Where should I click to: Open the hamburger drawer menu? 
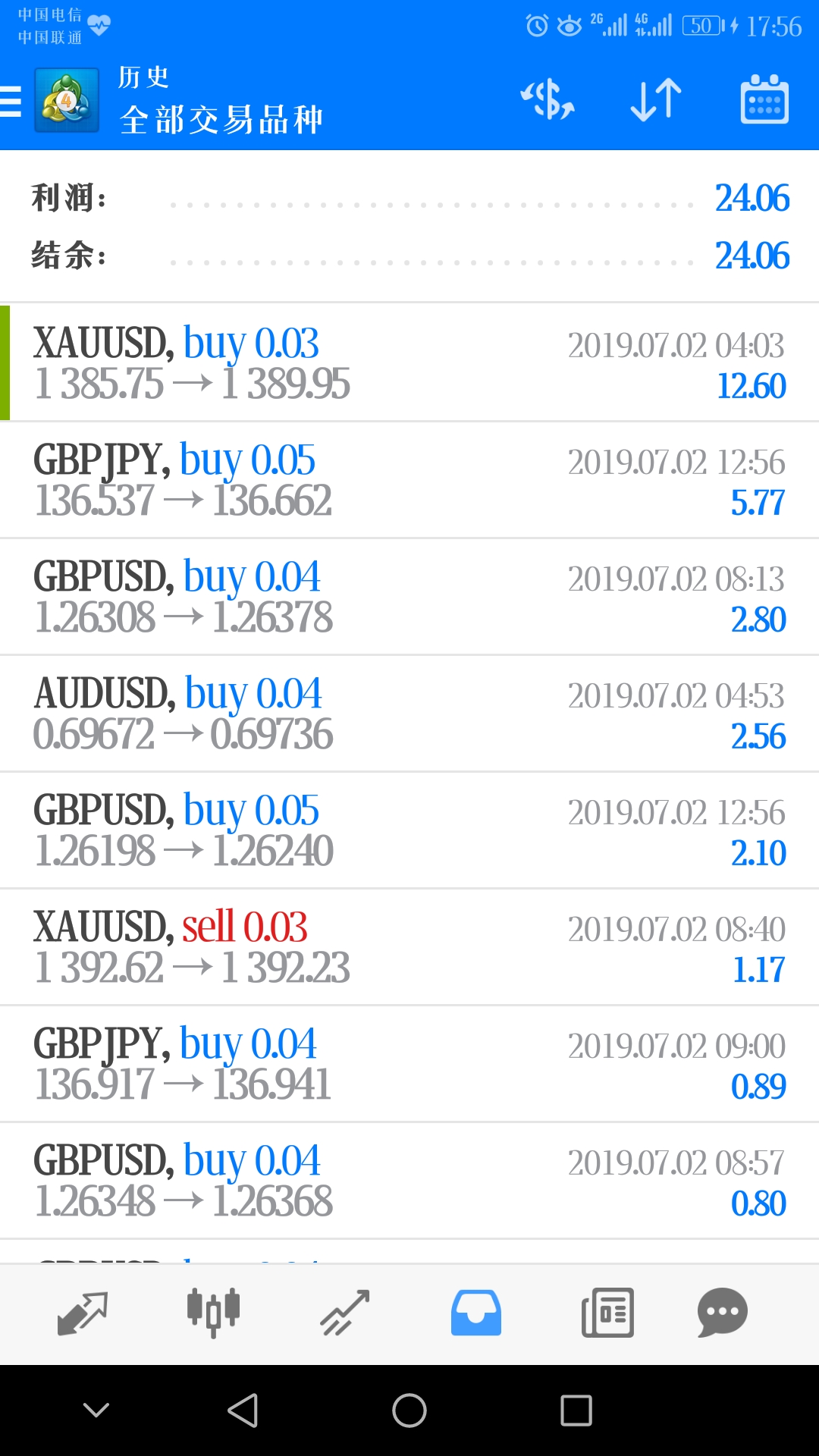click(11, 101)
